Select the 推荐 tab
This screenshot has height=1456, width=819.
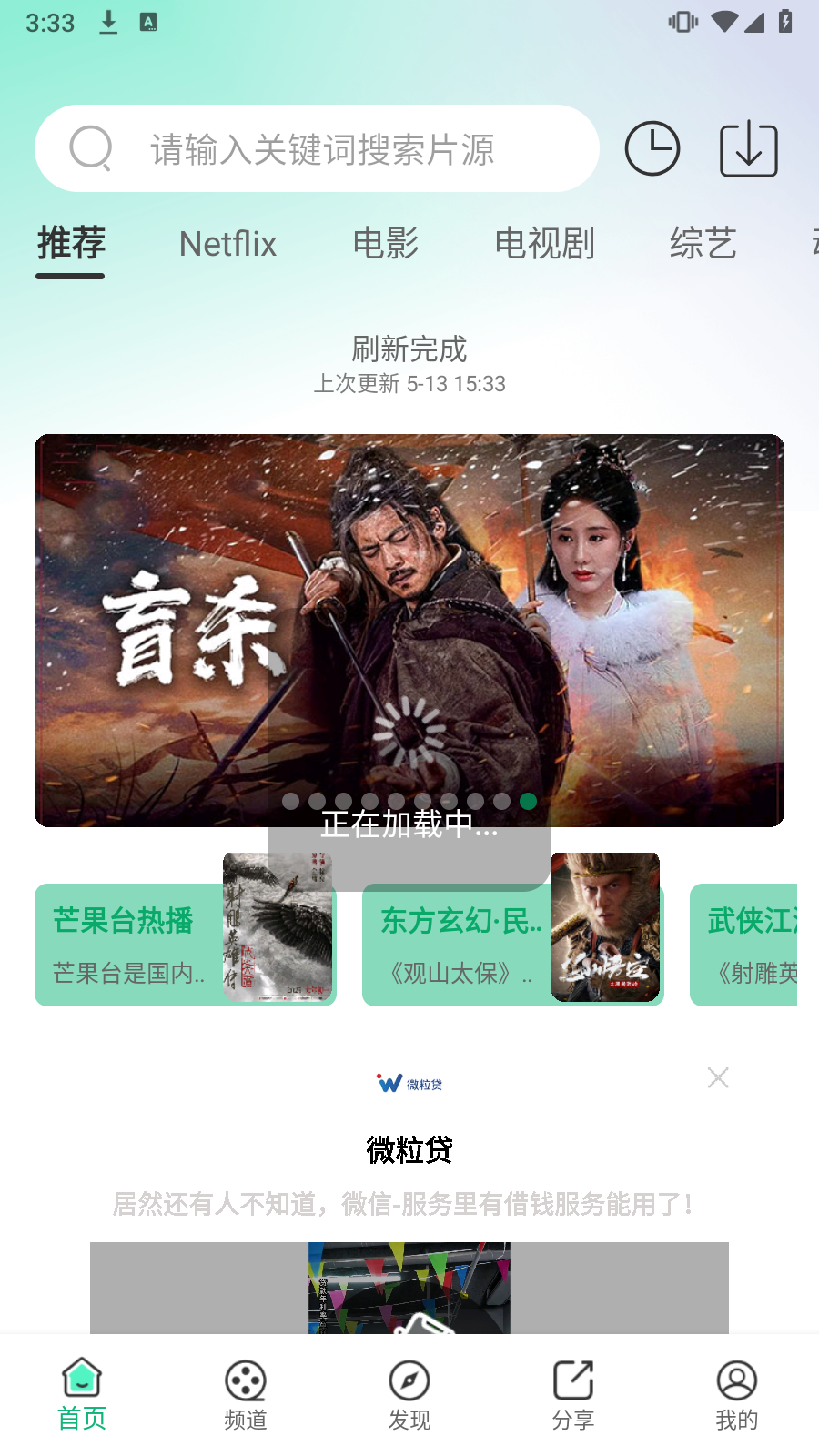tap(71, 244)
